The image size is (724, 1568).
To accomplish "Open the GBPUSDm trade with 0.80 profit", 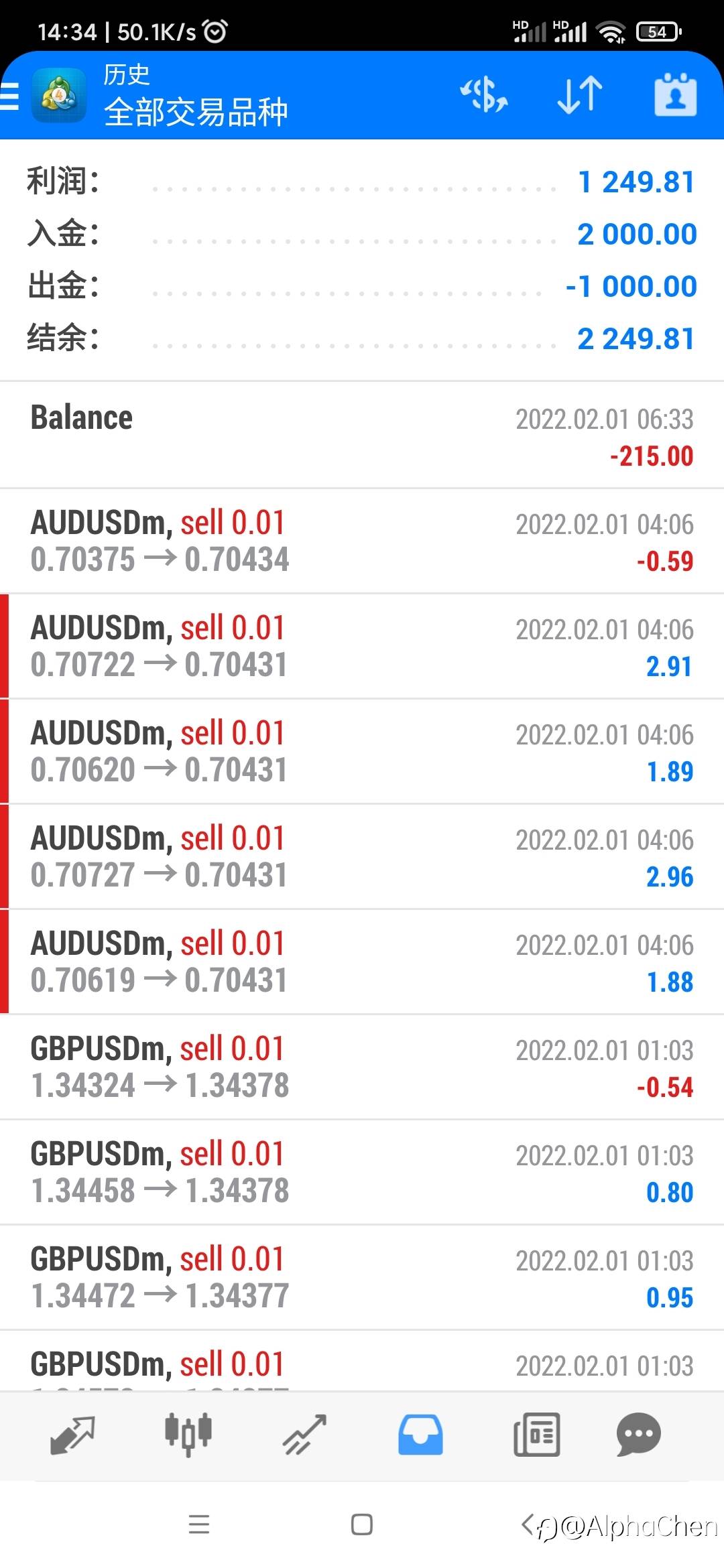I will [x=362, y=1173].
